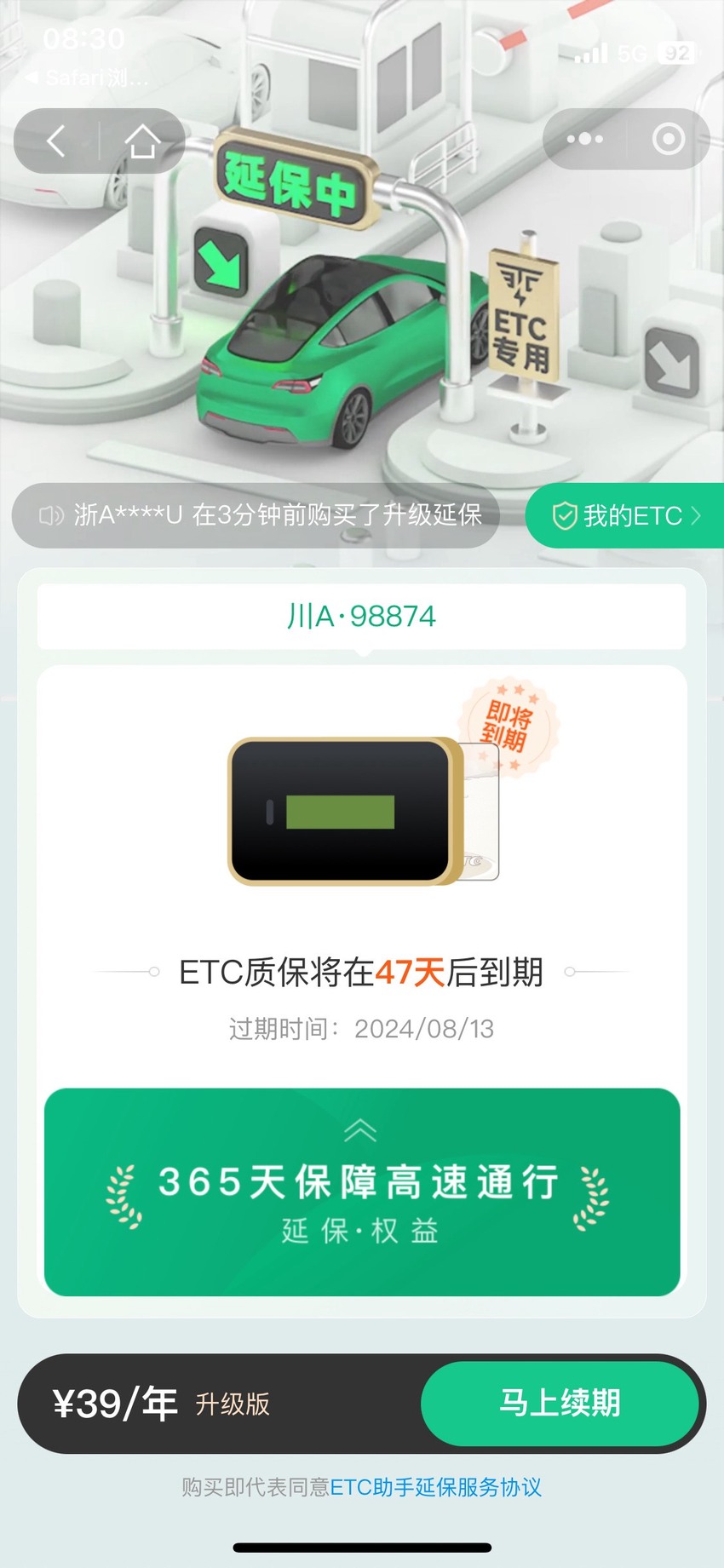Viewport: 724px width, 1568px height.
Task: Select license plate 川A·98874
Action: [x=362, y=616]
